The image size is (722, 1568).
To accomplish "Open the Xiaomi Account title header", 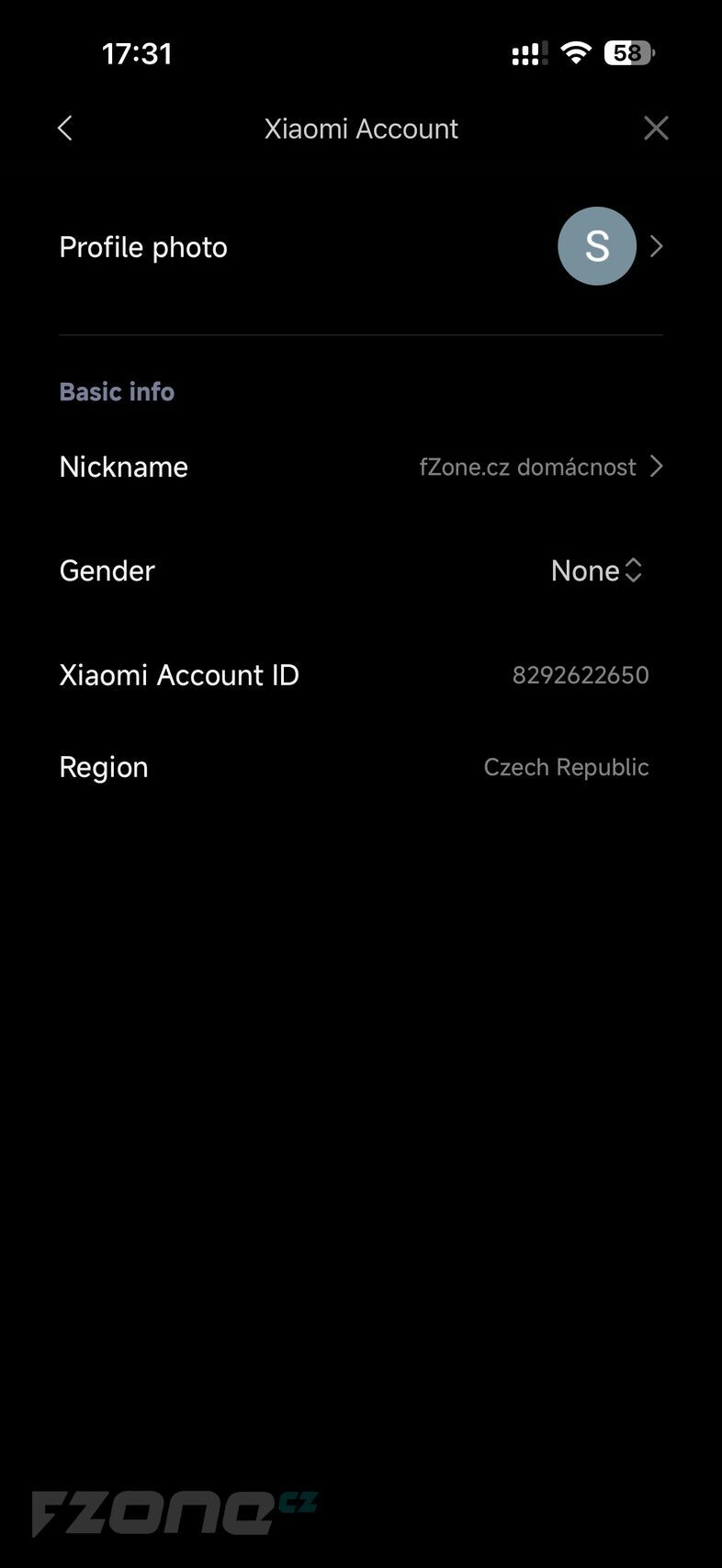I will pyautogui.click(x=362, y=129).
